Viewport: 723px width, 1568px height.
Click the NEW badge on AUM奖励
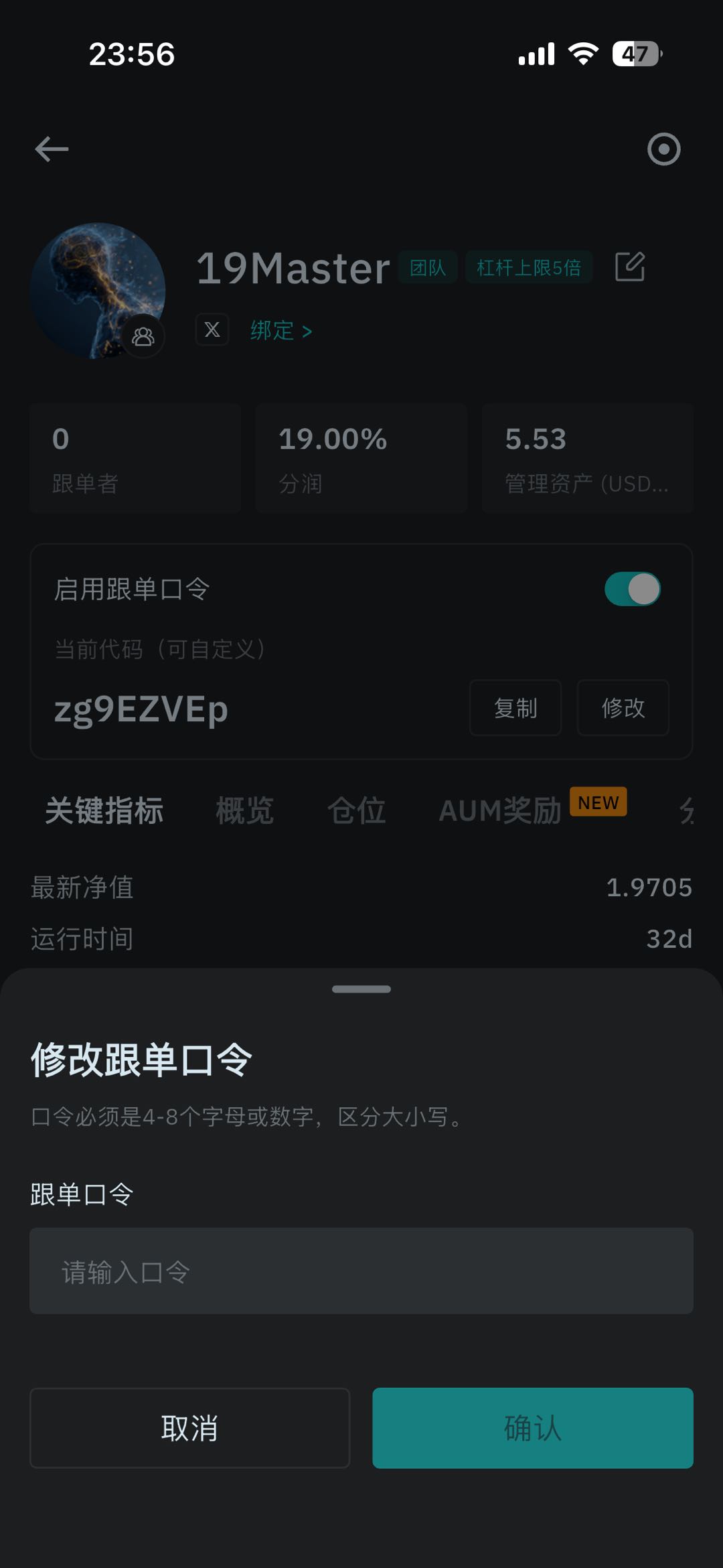(598, 802)
